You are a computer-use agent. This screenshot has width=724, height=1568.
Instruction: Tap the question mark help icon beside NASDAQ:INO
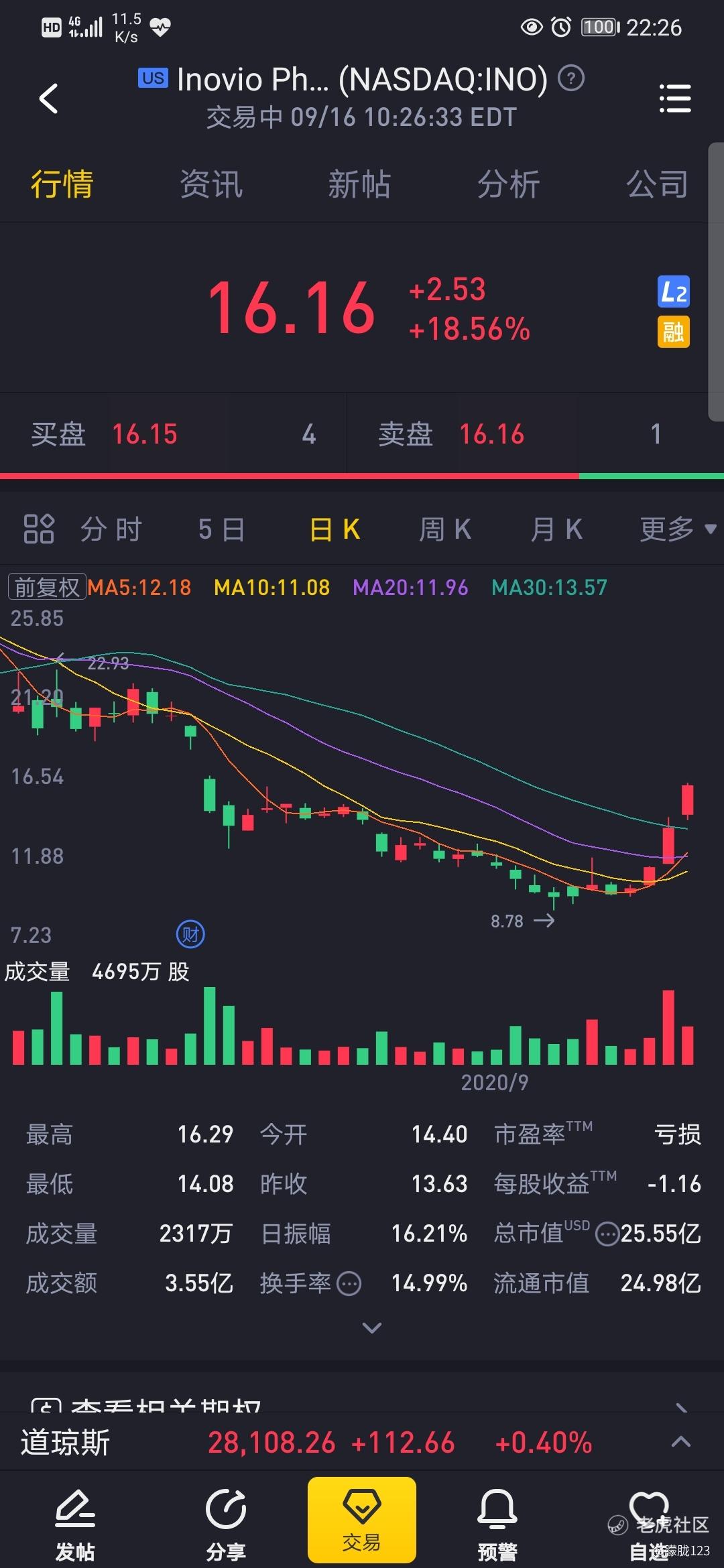coord(571,78)
